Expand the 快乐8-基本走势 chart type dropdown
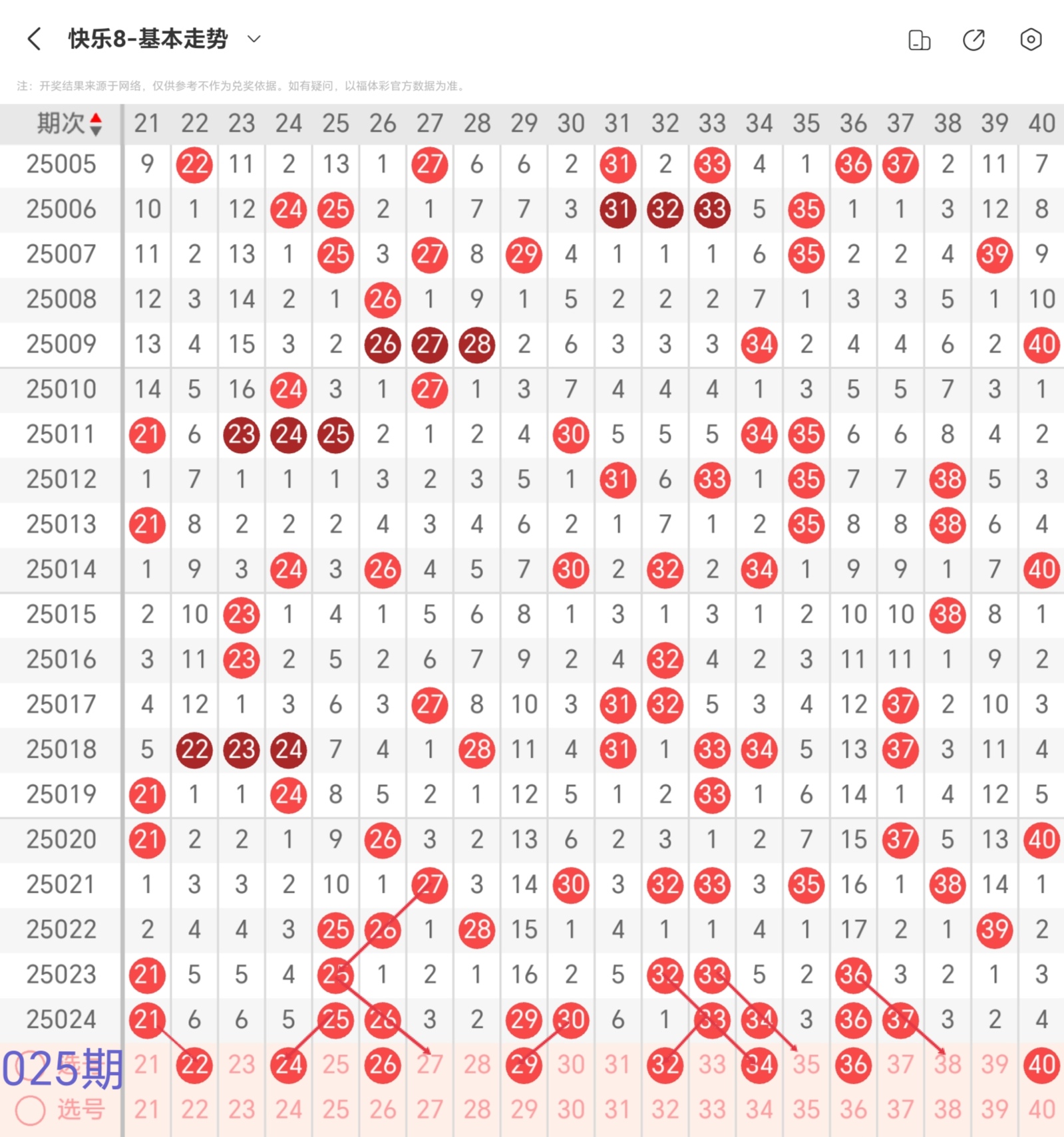Screen dimensions: 1064x1137 (x=254, y=39)
